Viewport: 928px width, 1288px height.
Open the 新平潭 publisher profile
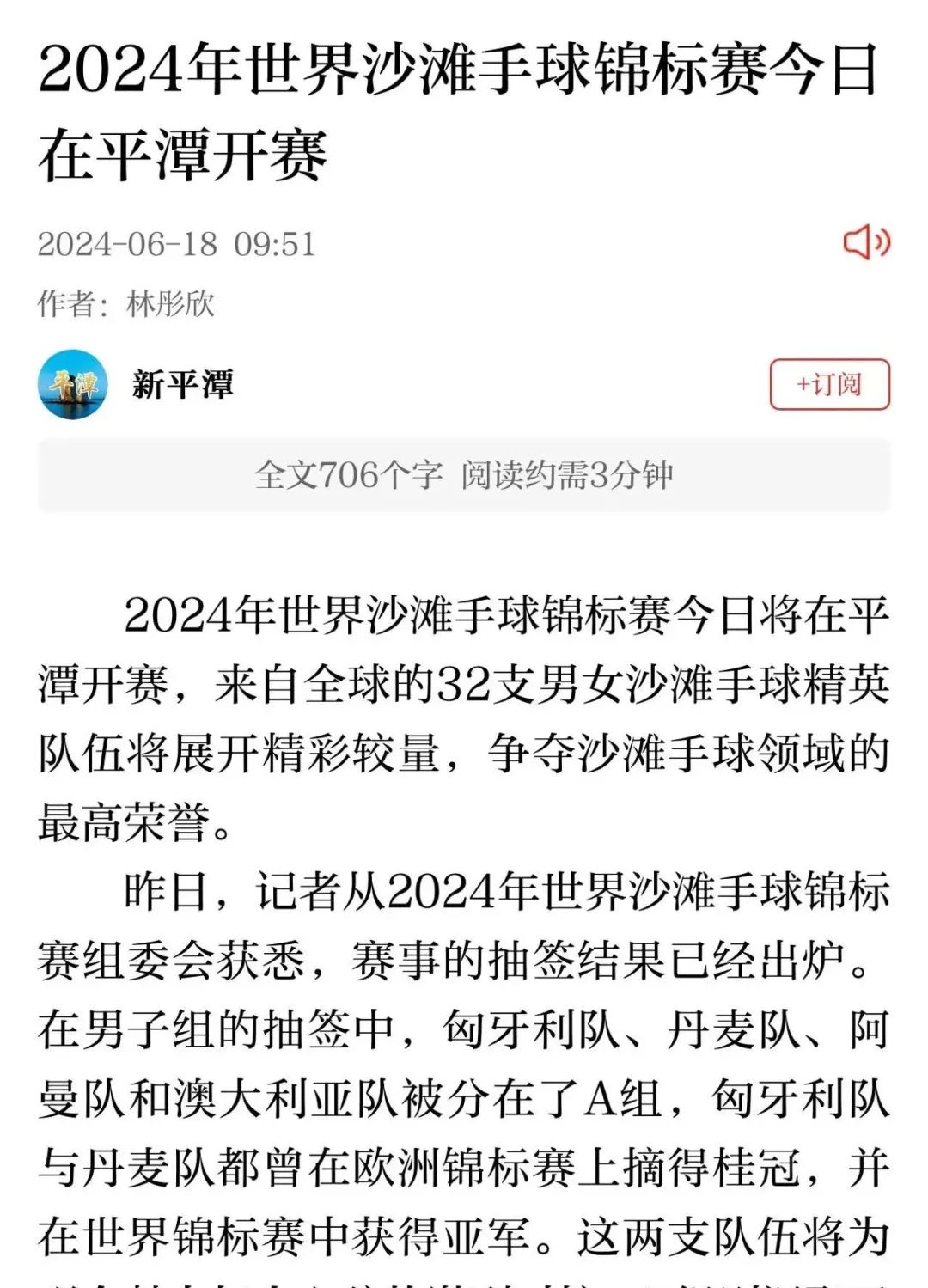point(181,384)
